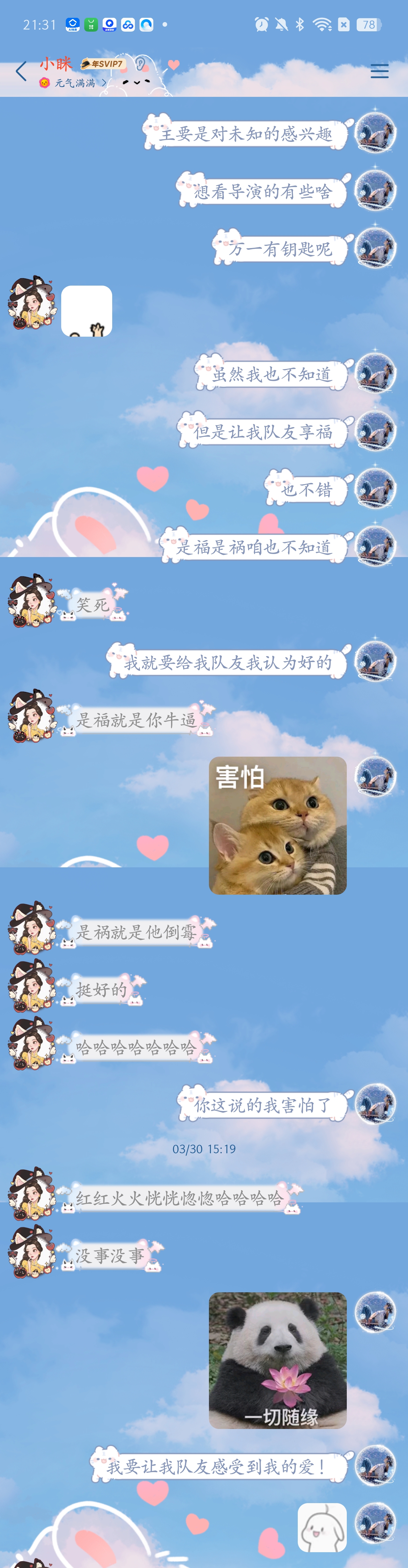This screenshot has width=408, height=1568.
Task: Open the 元气满满 status details
Action: pos(75,83)
